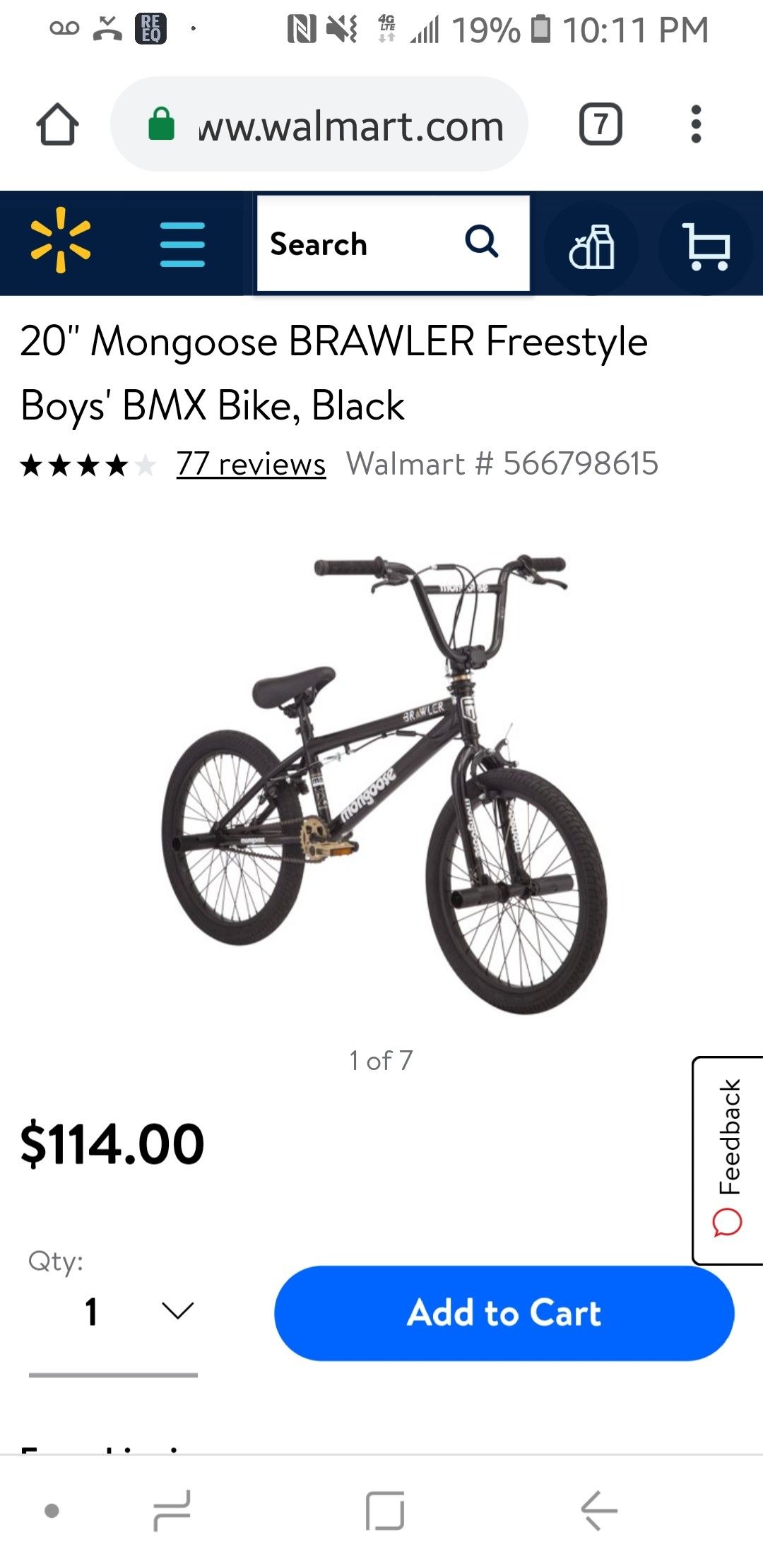Image resolution: width=763 pixels, height=1568 pixels.
Task: Add the bike to cart
Action: [504, 1313]
